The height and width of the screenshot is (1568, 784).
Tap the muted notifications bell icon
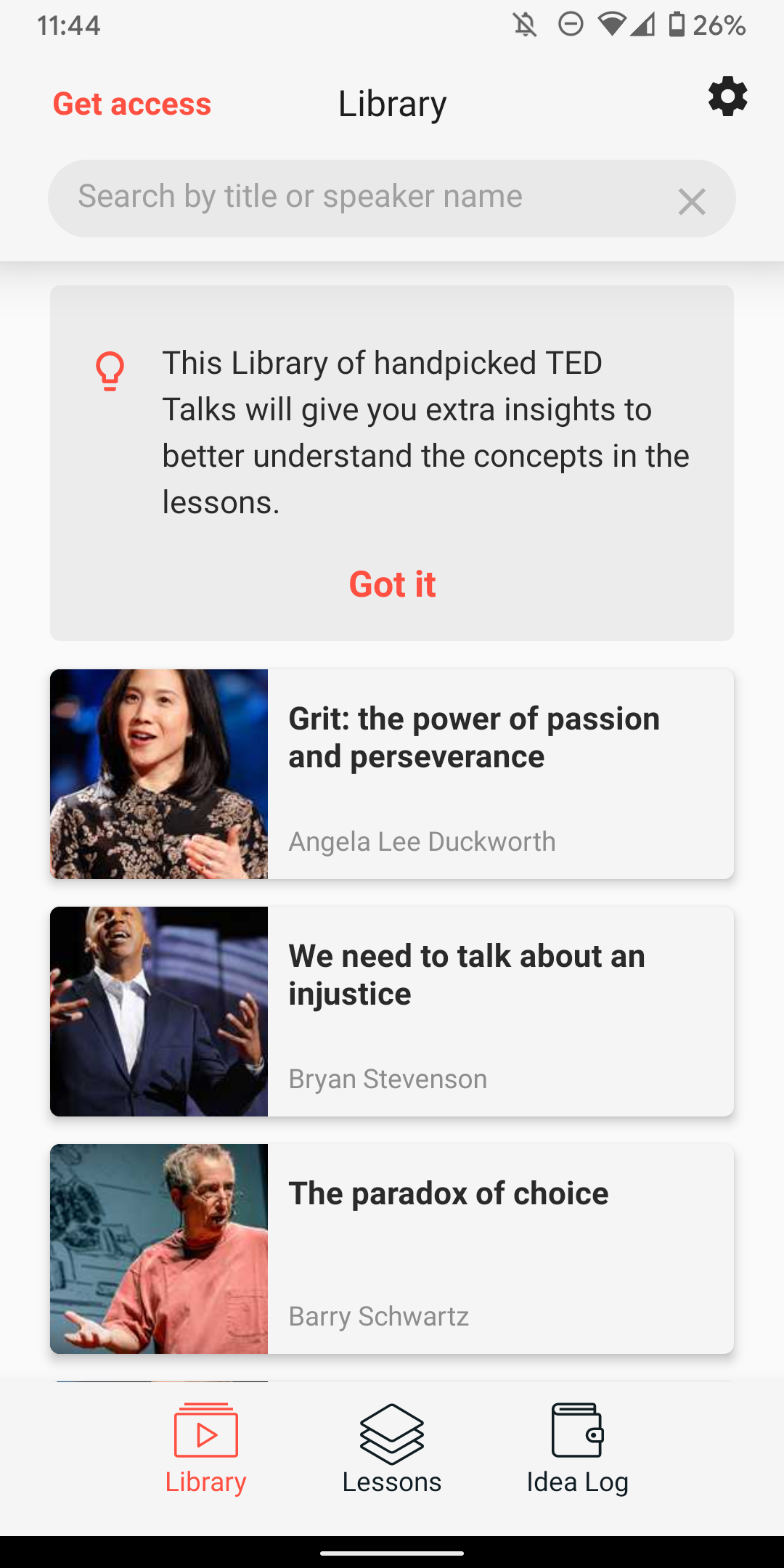tap(526, 25)
